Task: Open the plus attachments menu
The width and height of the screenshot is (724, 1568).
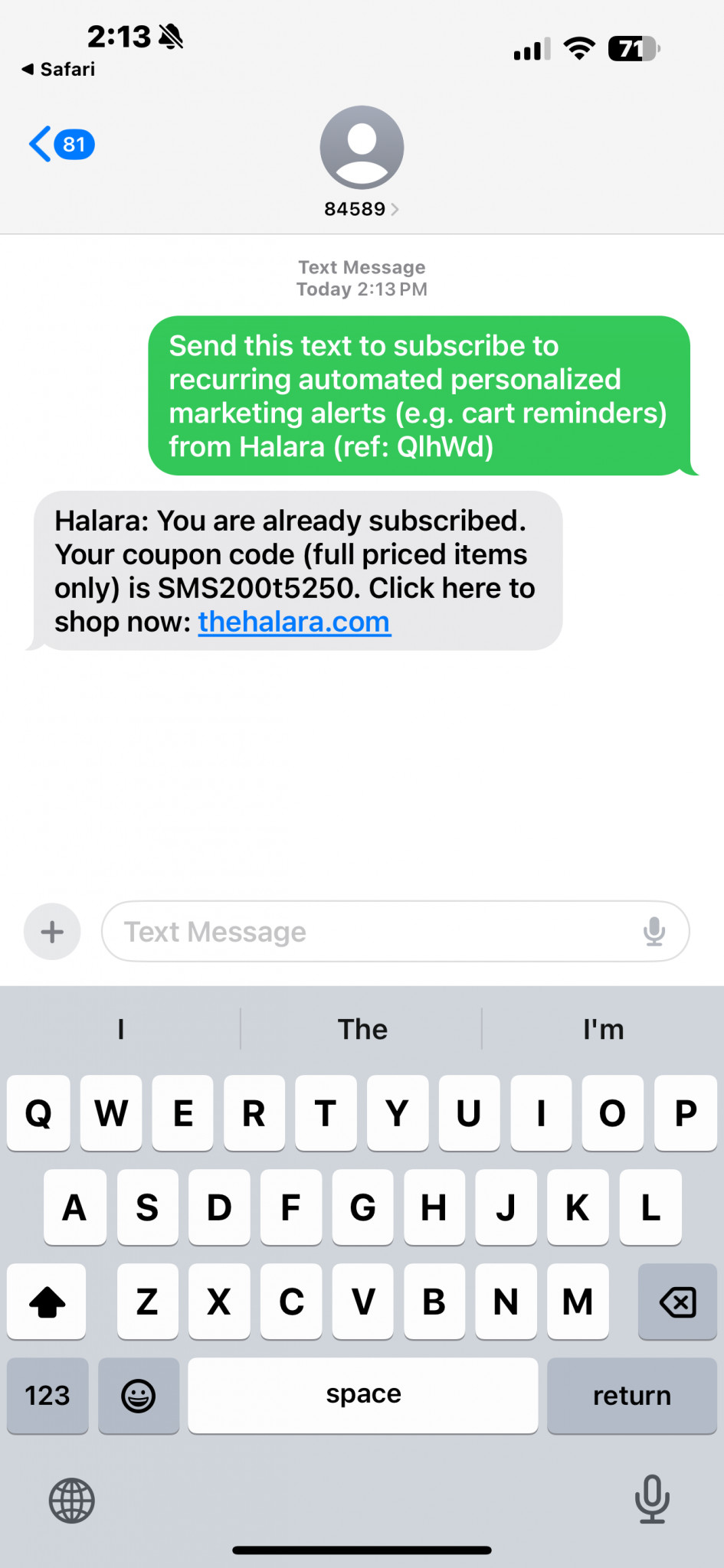Action: (52, 932)
